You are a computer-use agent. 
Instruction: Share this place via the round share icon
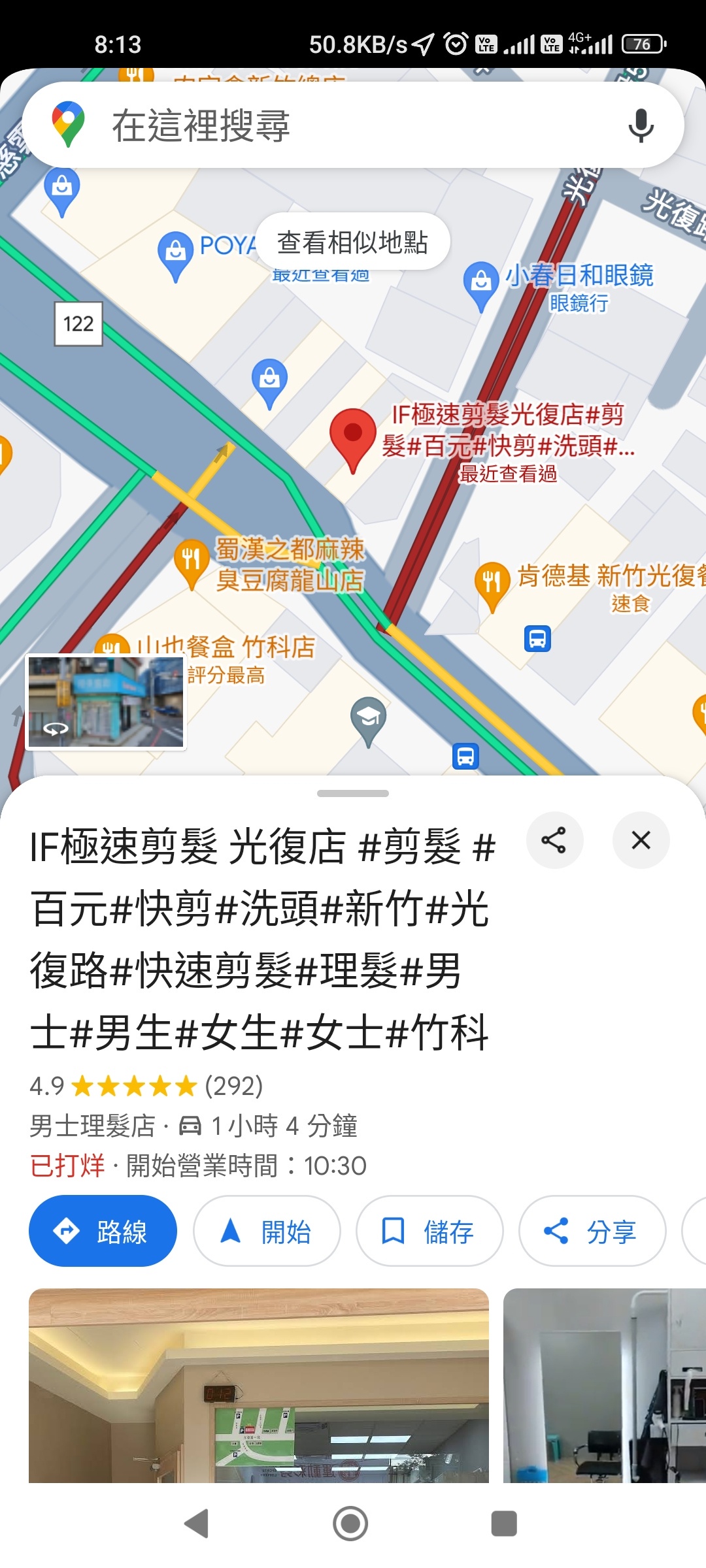[554, 840]
